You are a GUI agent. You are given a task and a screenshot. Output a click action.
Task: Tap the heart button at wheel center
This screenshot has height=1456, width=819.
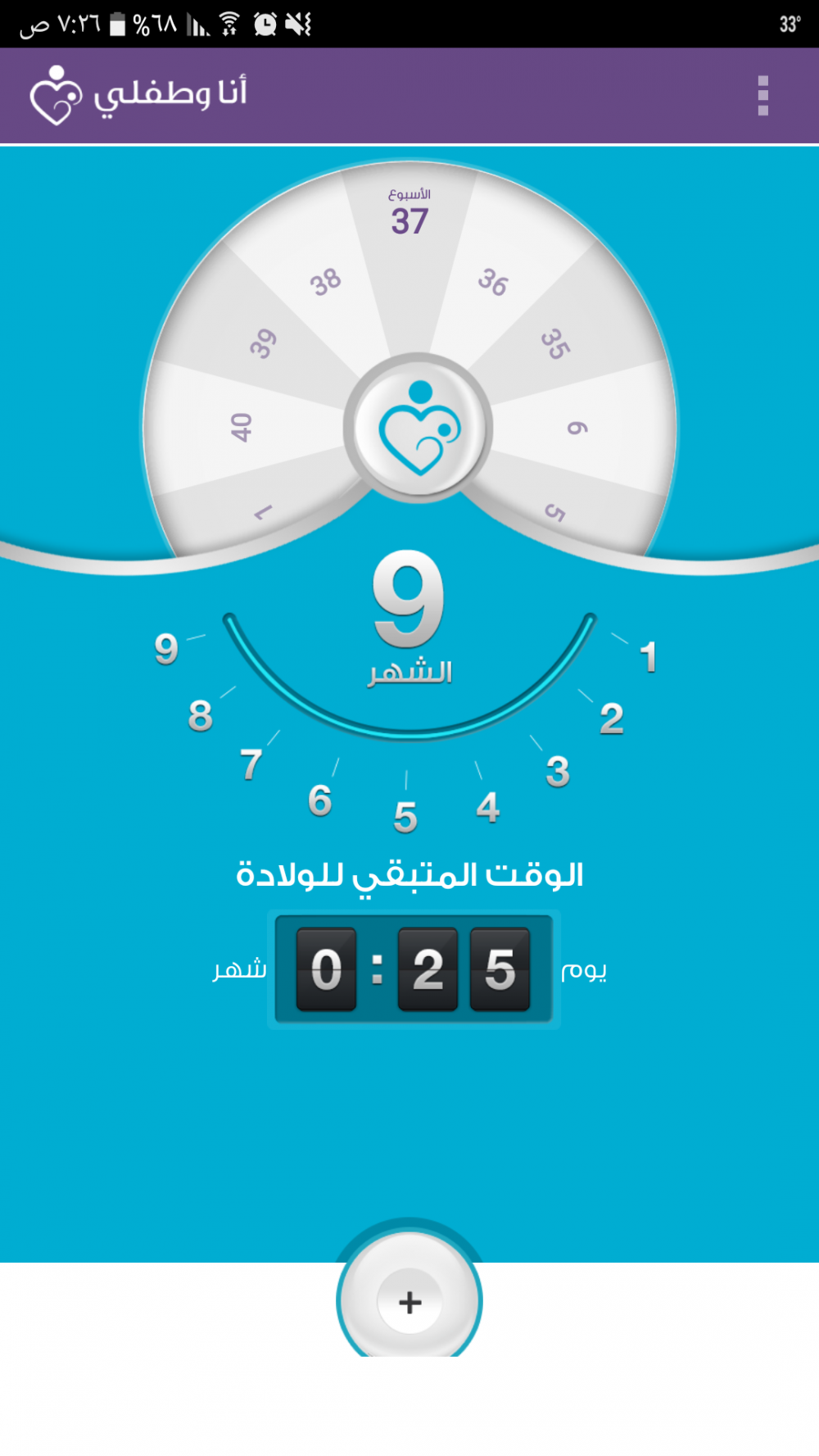point(418,429)
